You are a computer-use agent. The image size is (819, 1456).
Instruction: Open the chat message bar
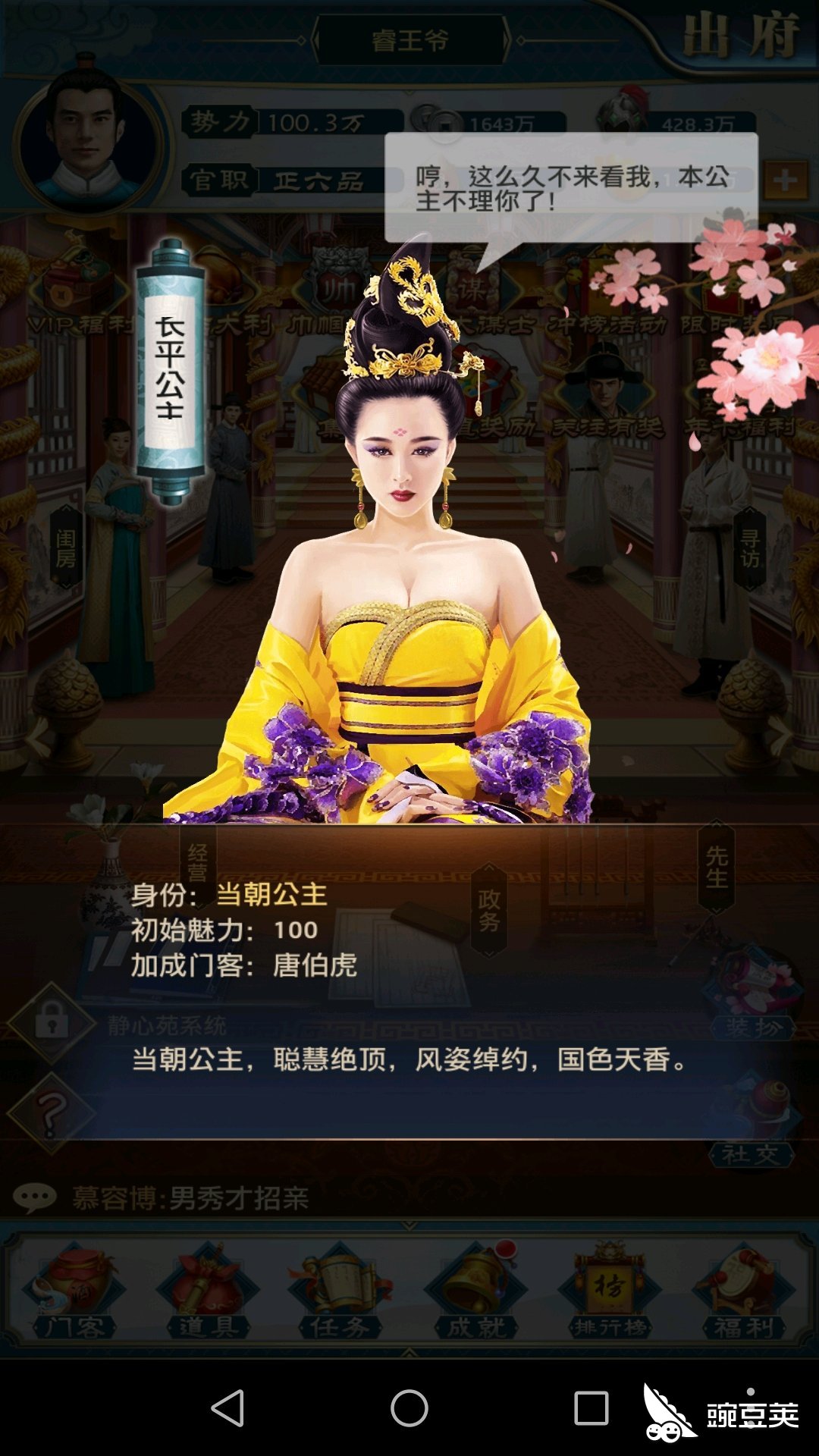(x=190, y=1198)
